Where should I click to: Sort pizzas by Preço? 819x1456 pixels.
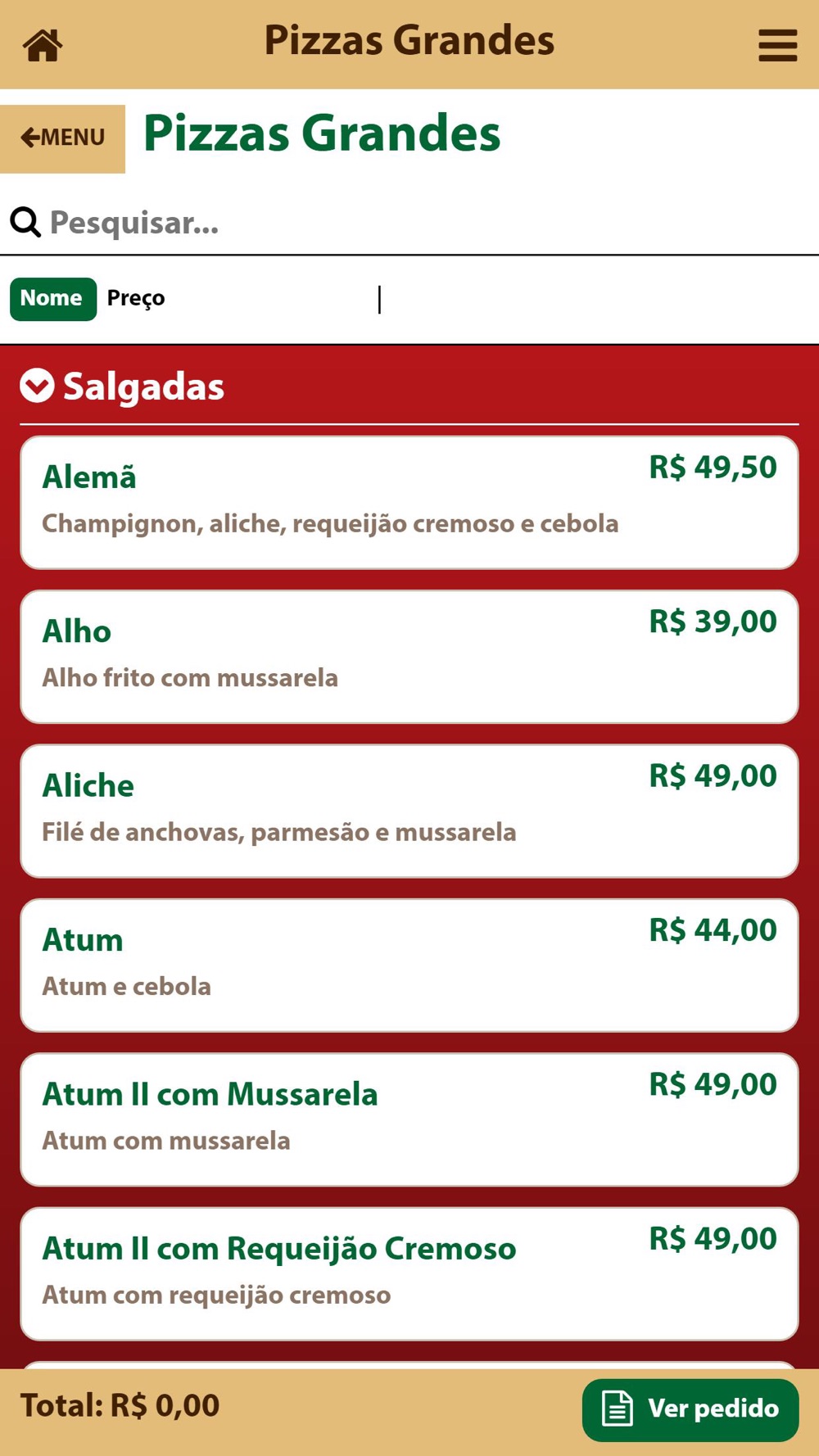click(136, 299)
